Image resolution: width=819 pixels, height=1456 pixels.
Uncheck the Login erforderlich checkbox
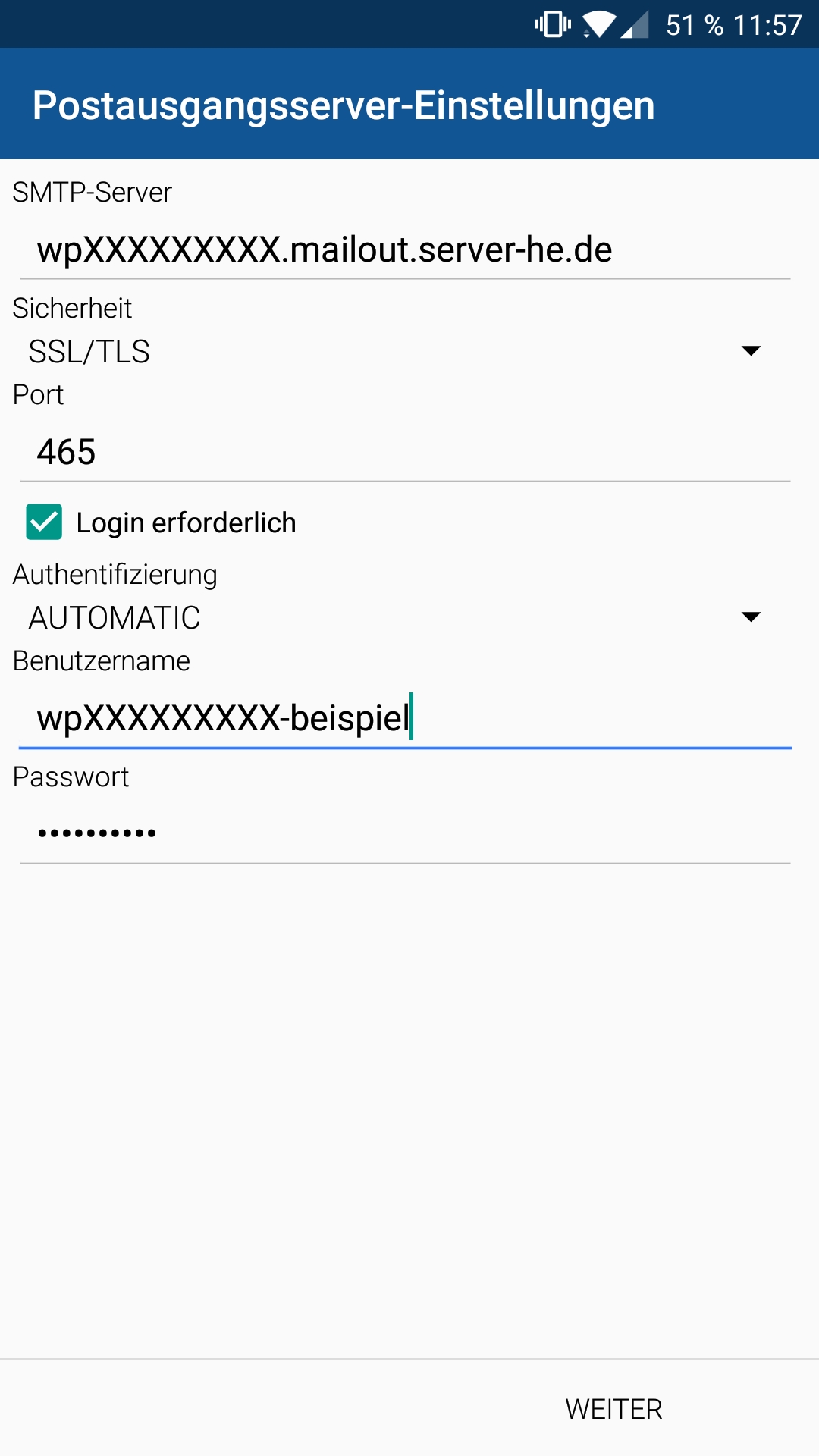click(x=44, y=522)
